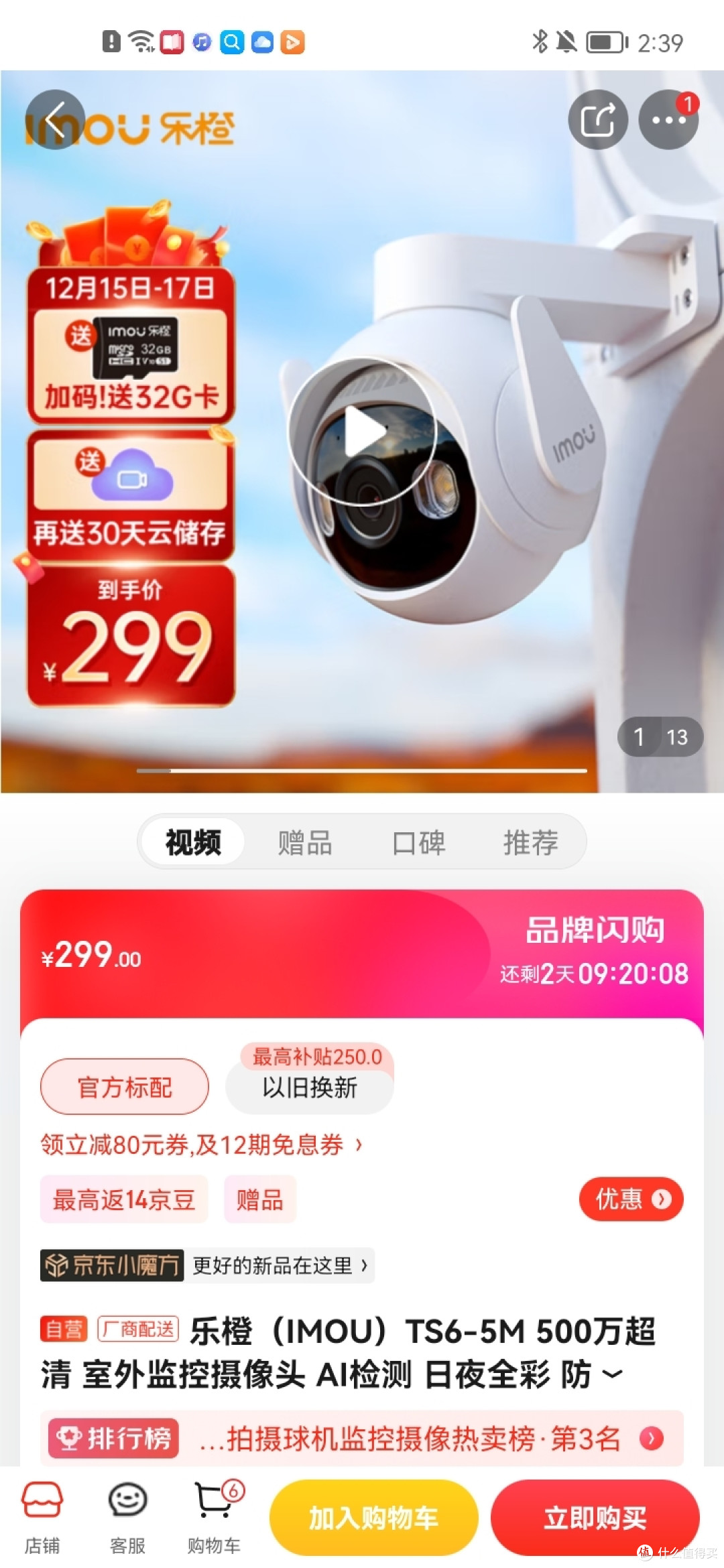Tap the 加入购物车 add to cart button
This screenshot has width=724, height=1568.
373,1518
